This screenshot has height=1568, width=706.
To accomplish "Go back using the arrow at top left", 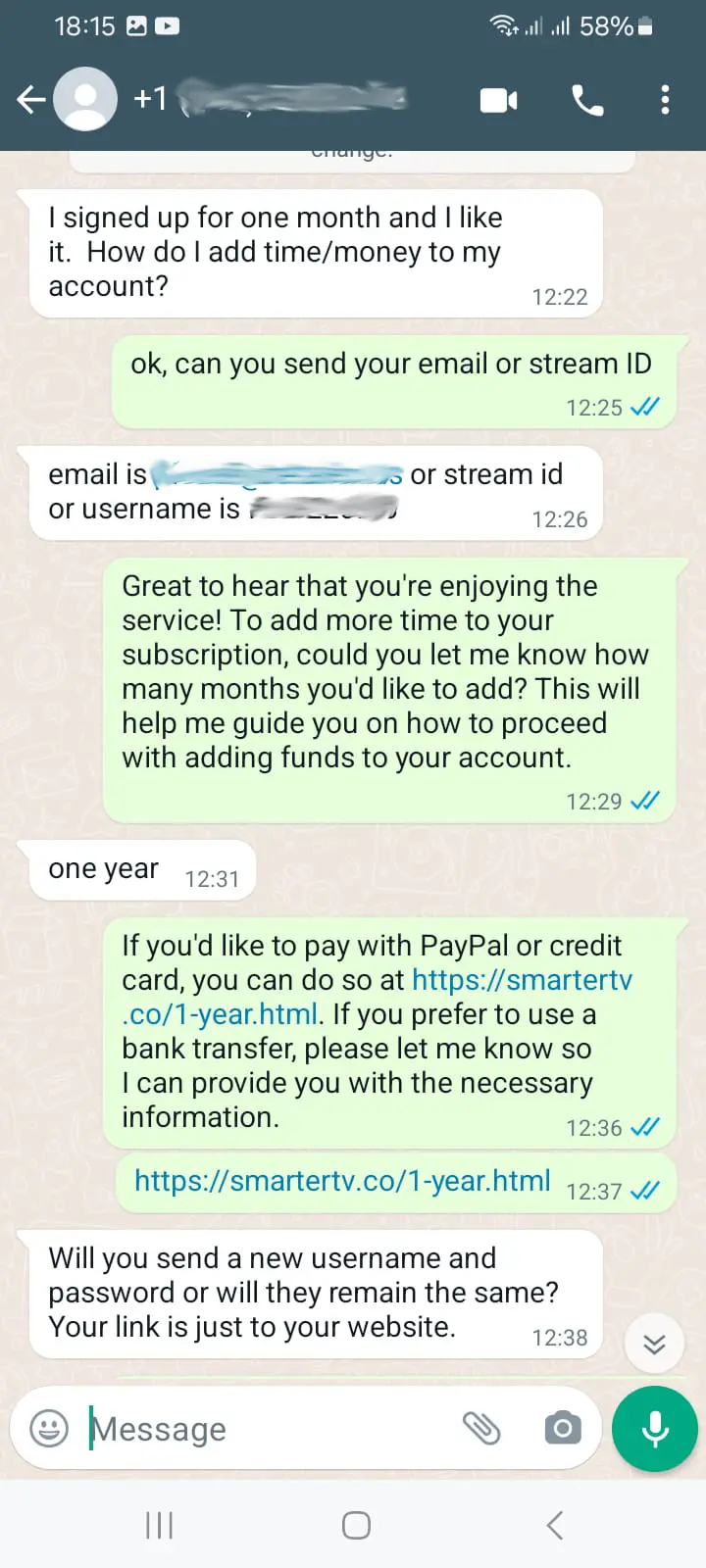I will 30,99.
